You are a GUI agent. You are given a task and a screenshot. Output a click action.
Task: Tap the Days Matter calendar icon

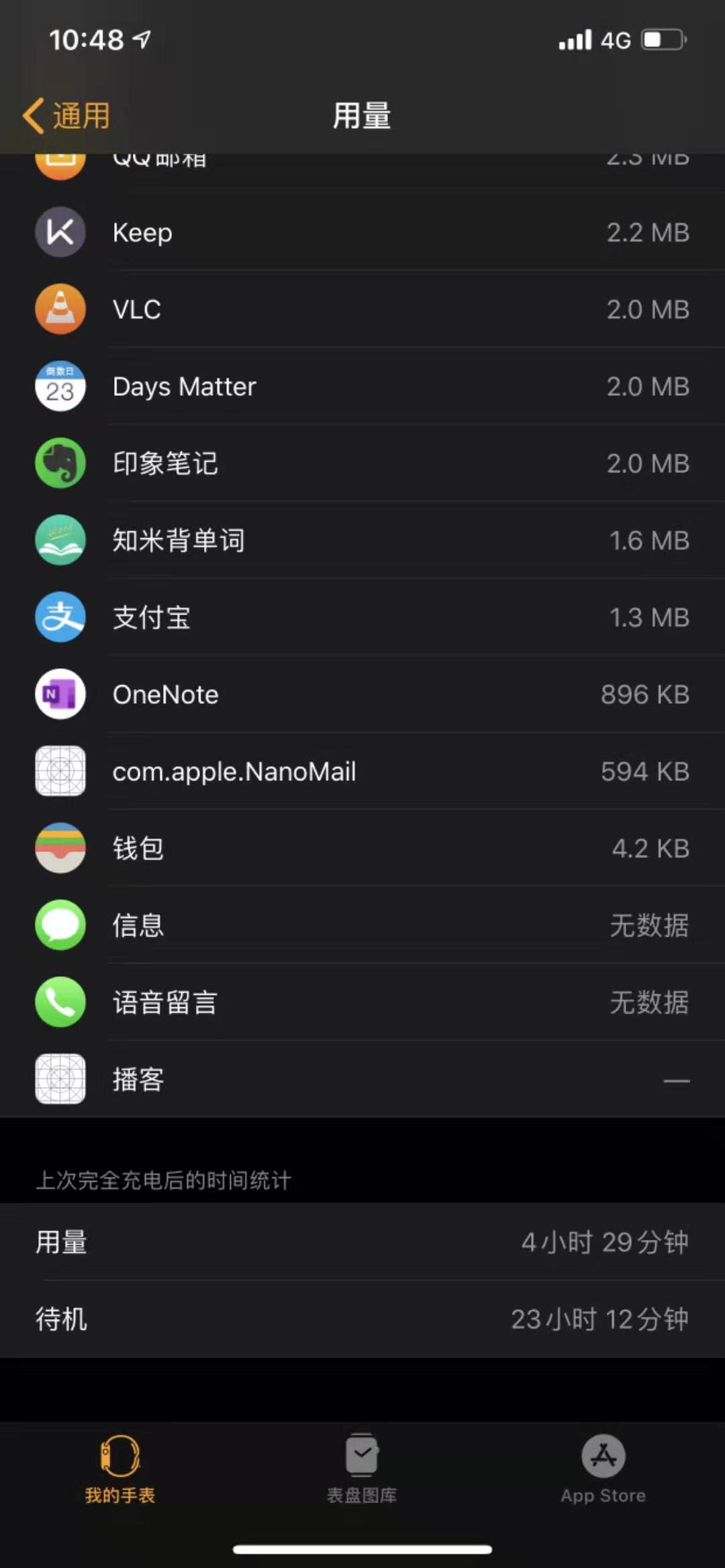pos(60,386)
